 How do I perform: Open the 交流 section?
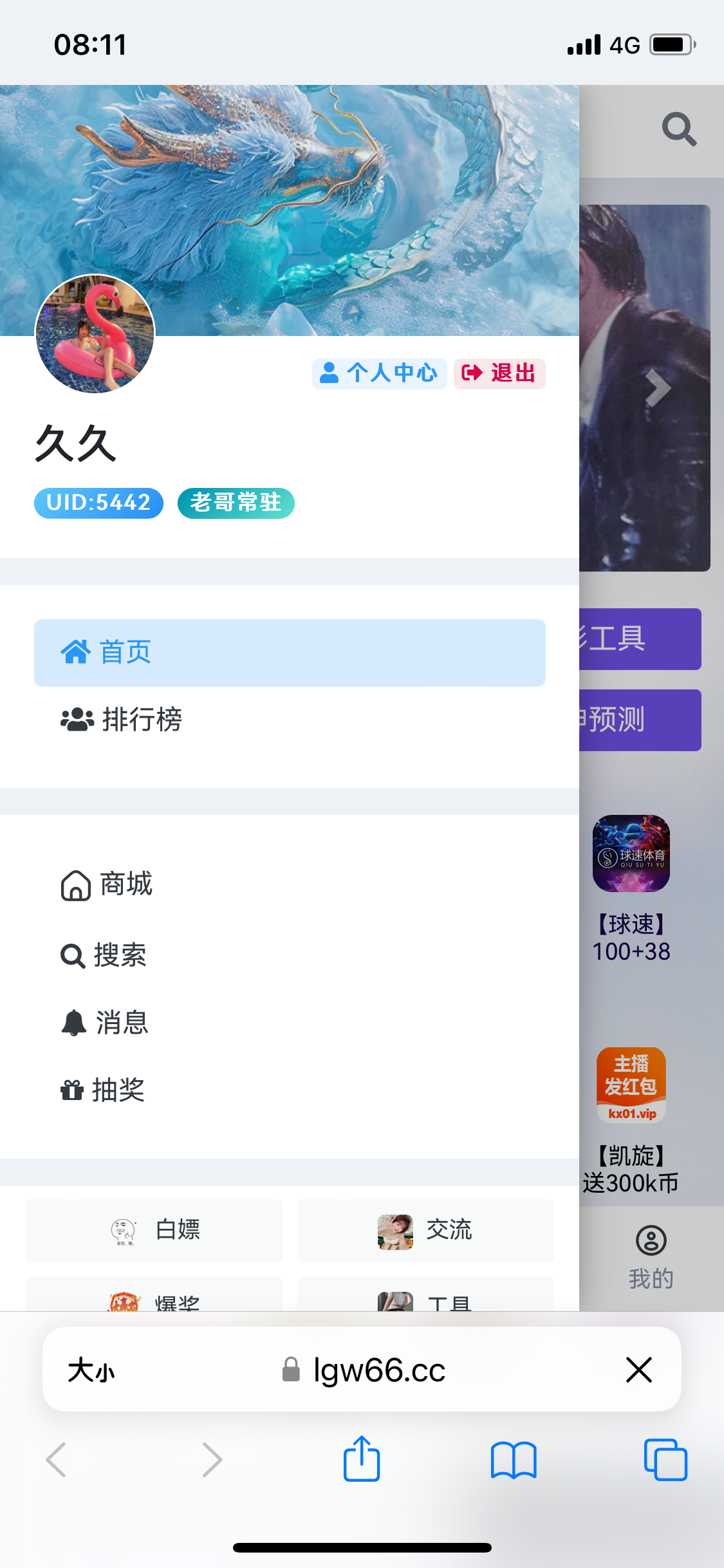coord(425,1230)
